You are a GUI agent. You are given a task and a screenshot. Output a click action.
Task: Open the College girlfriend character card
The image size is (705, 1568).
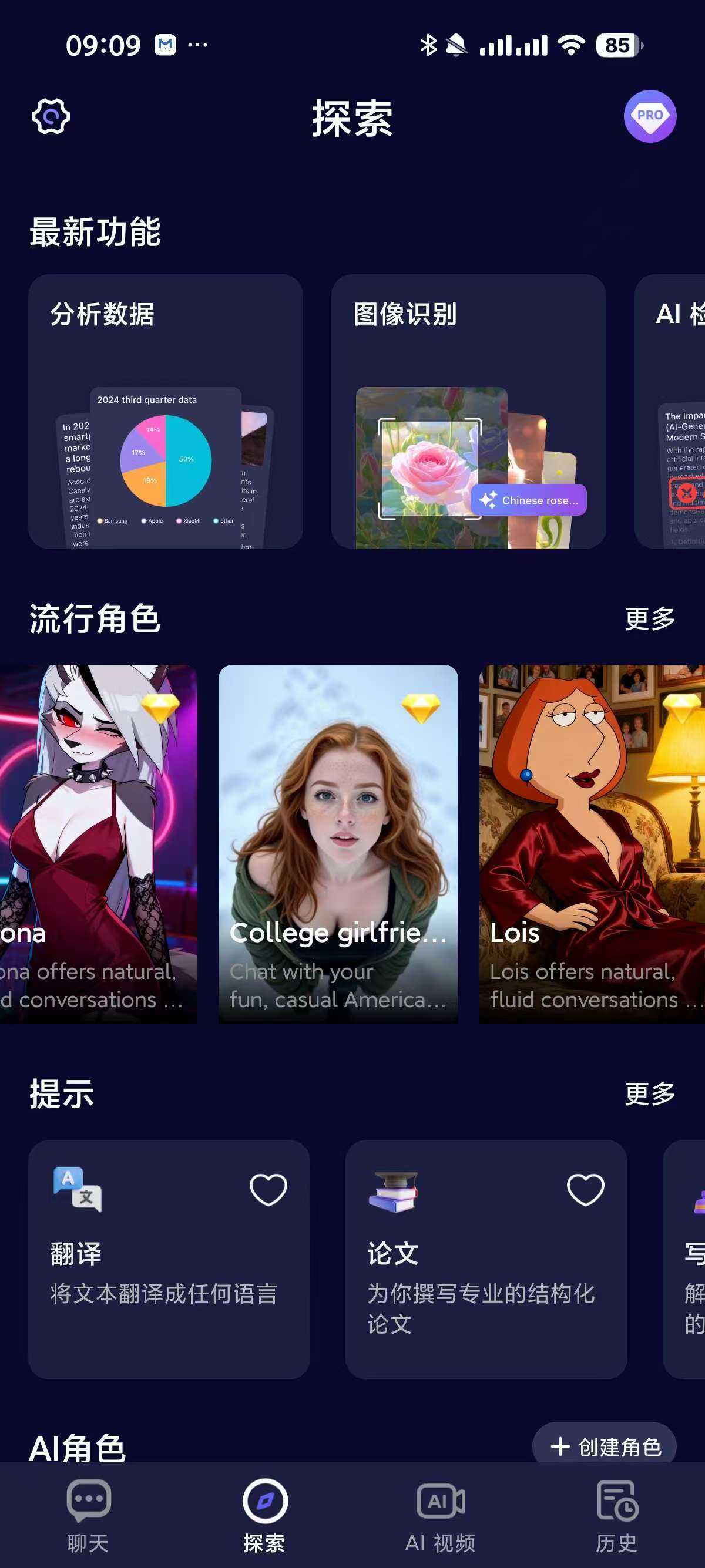338,844
